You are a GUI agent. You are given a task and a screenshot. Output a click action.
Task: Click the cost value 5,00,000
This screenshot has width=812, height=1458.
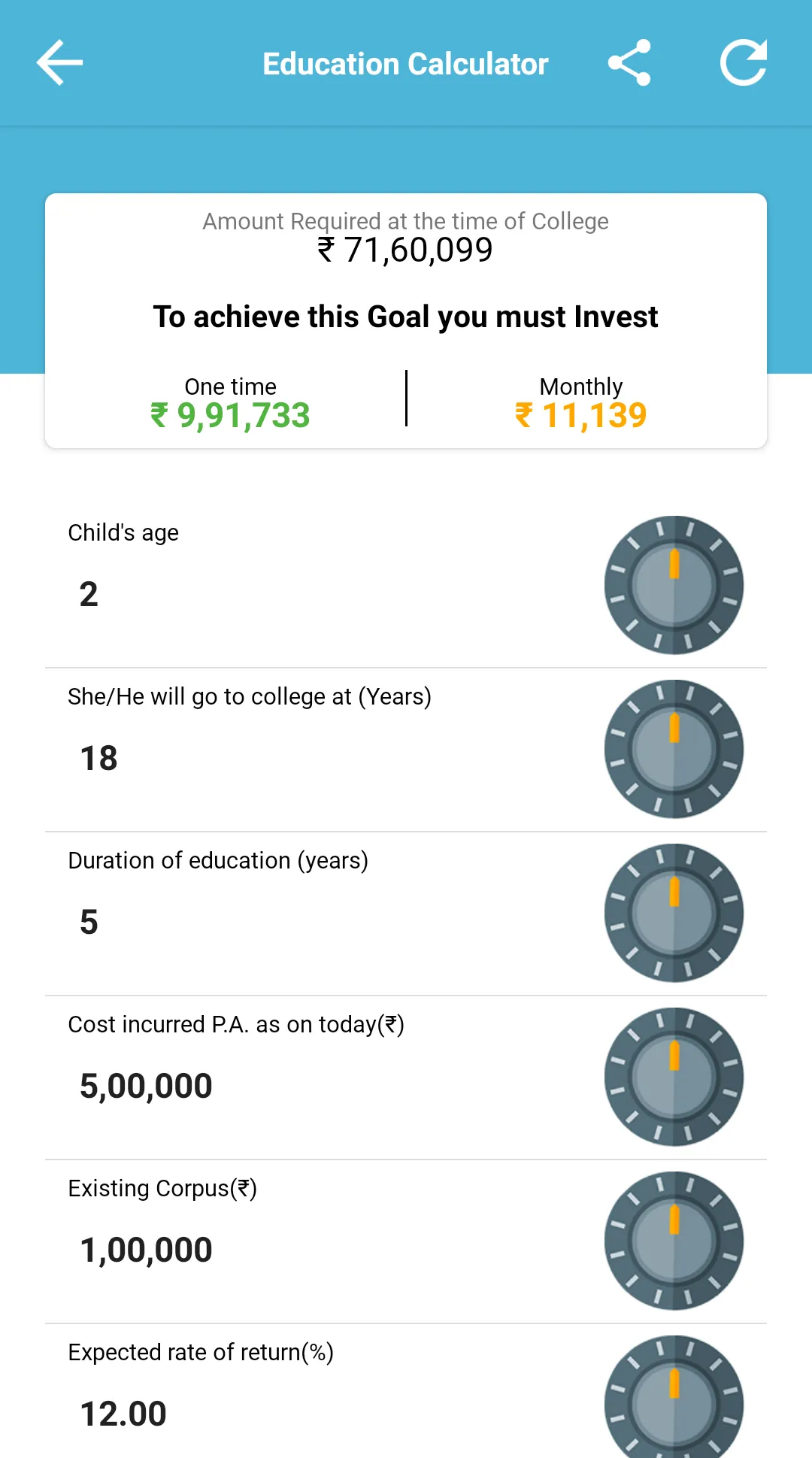(146, 1085)
